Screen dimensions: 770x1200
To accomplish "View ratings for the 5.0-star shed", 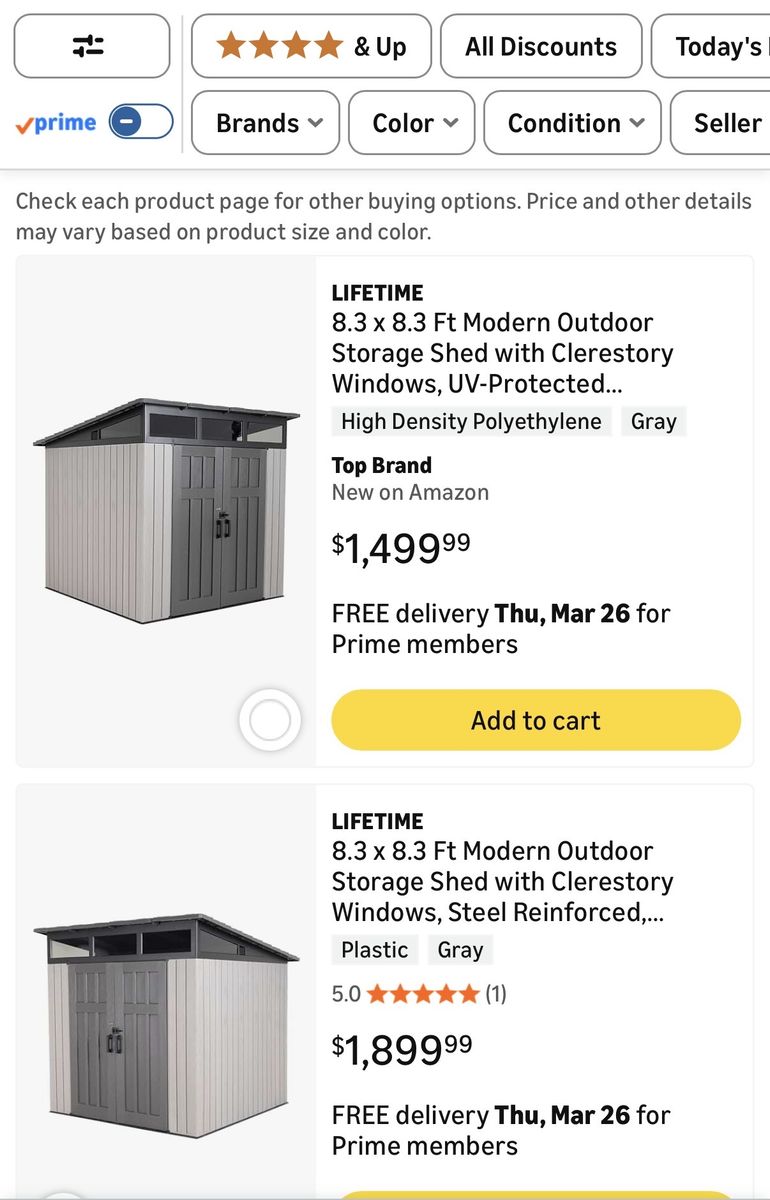I will click(422, 994).
